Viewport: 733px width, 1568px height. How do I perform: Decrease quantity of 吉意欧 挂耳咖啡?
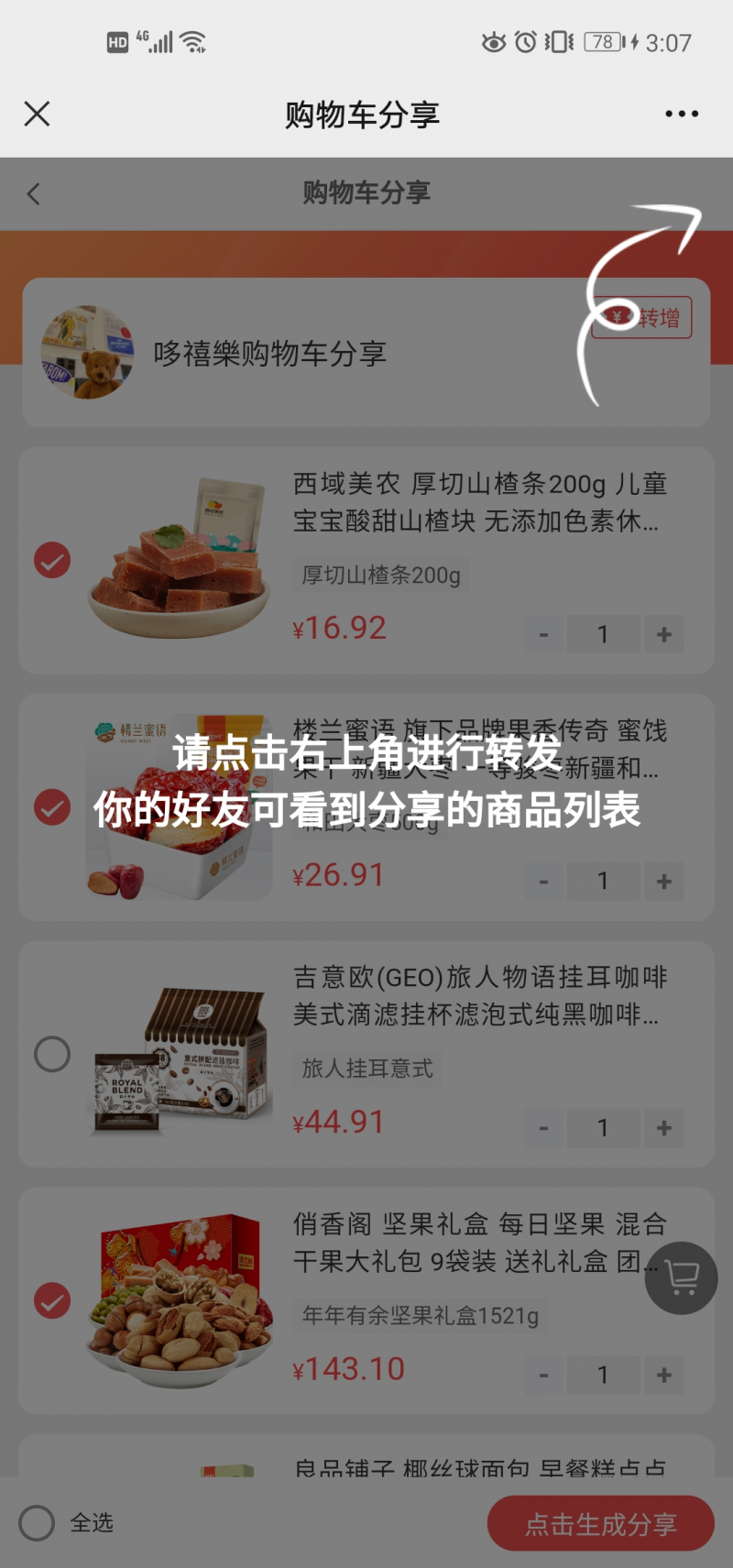point(543,1128)
